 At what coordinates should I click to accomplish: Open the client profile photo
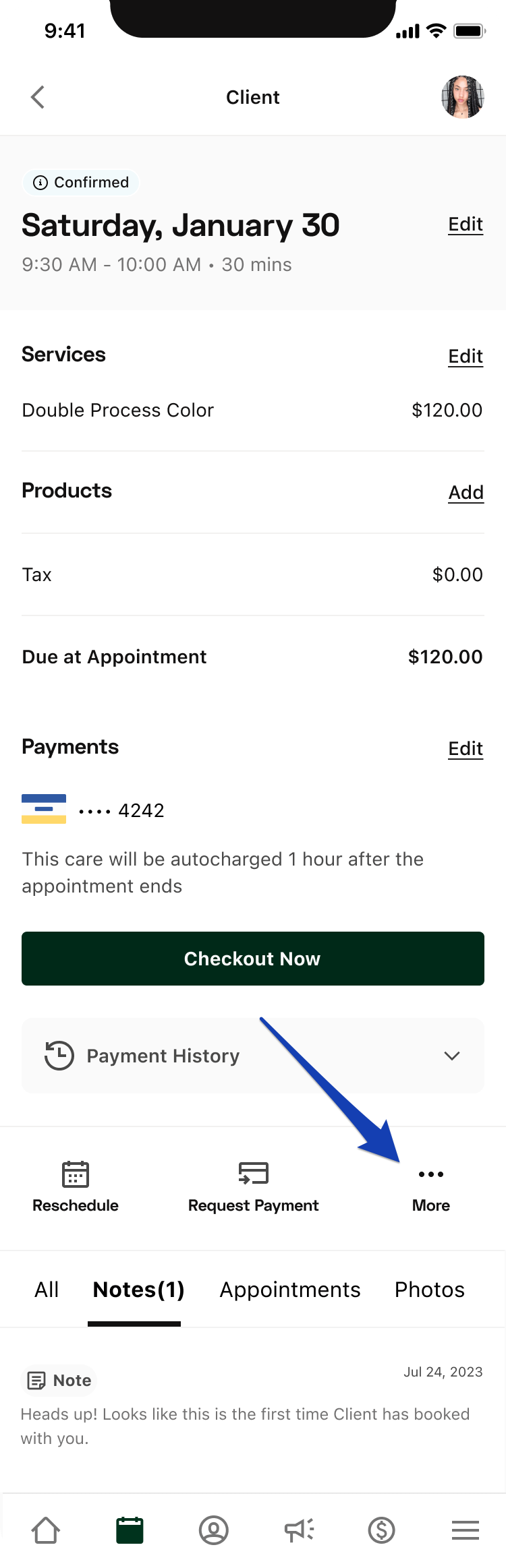coord(463,97)
